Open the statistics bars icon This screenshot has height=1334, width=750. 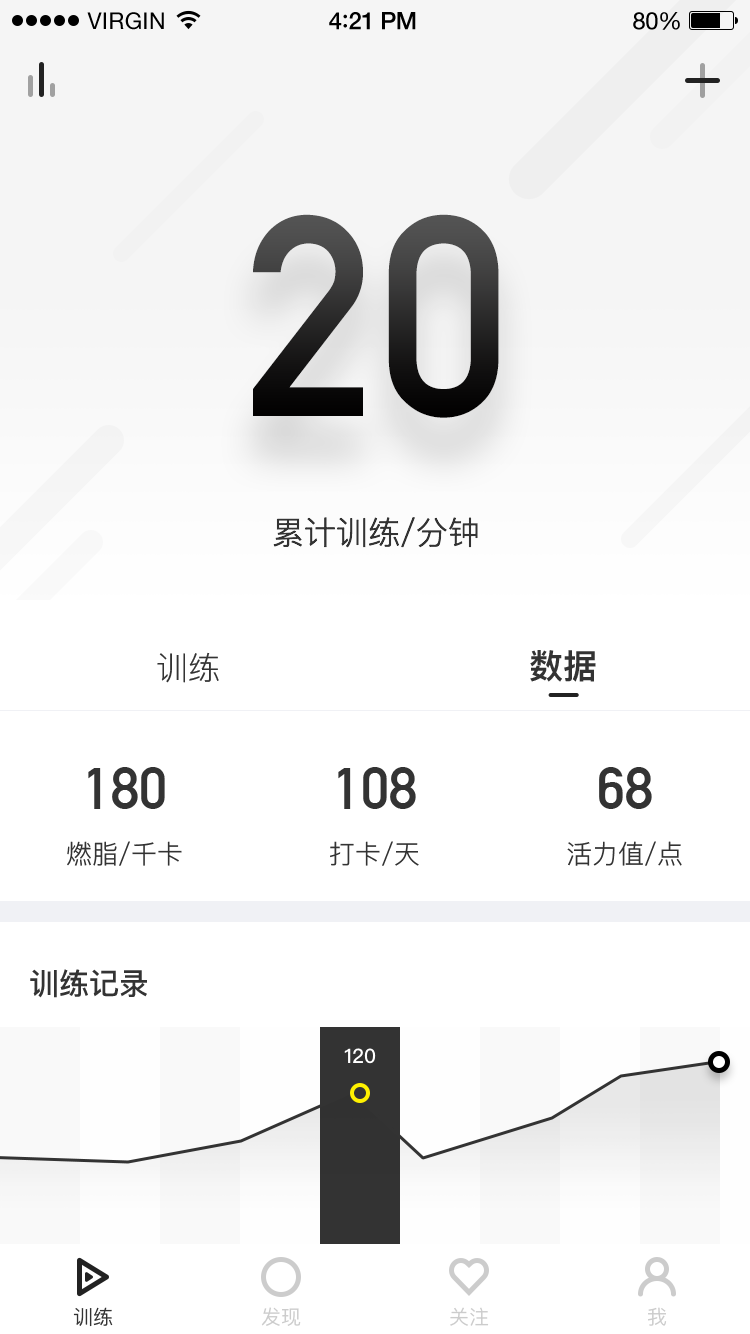tap(41, 80)
